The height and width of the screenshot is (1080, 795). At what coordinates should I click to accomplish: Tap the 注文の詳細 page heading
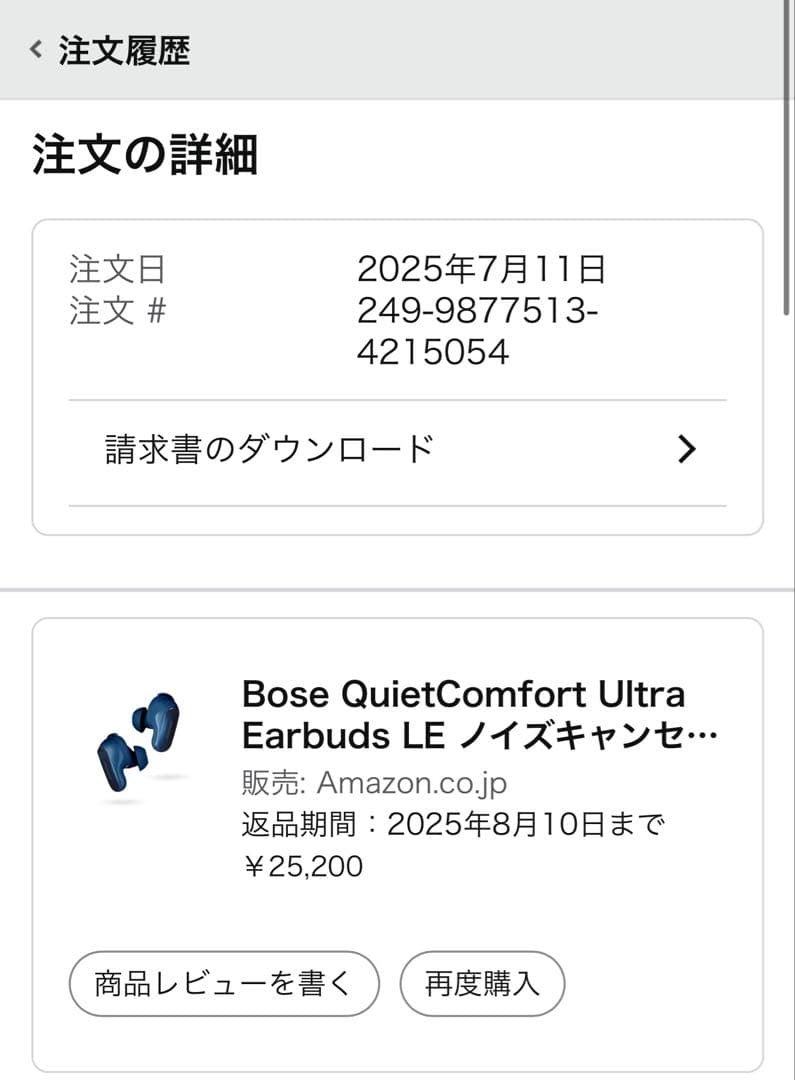click(x=145, y=150)
